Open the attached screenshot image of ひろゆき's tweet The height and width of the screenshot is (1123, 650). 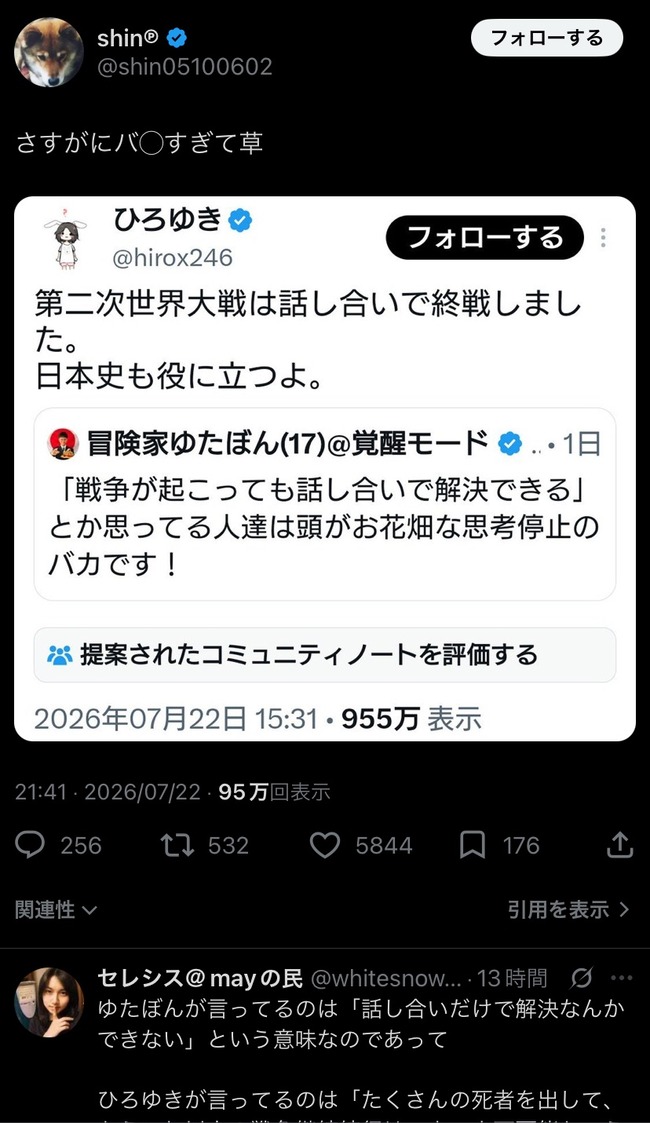click(325, 468)
